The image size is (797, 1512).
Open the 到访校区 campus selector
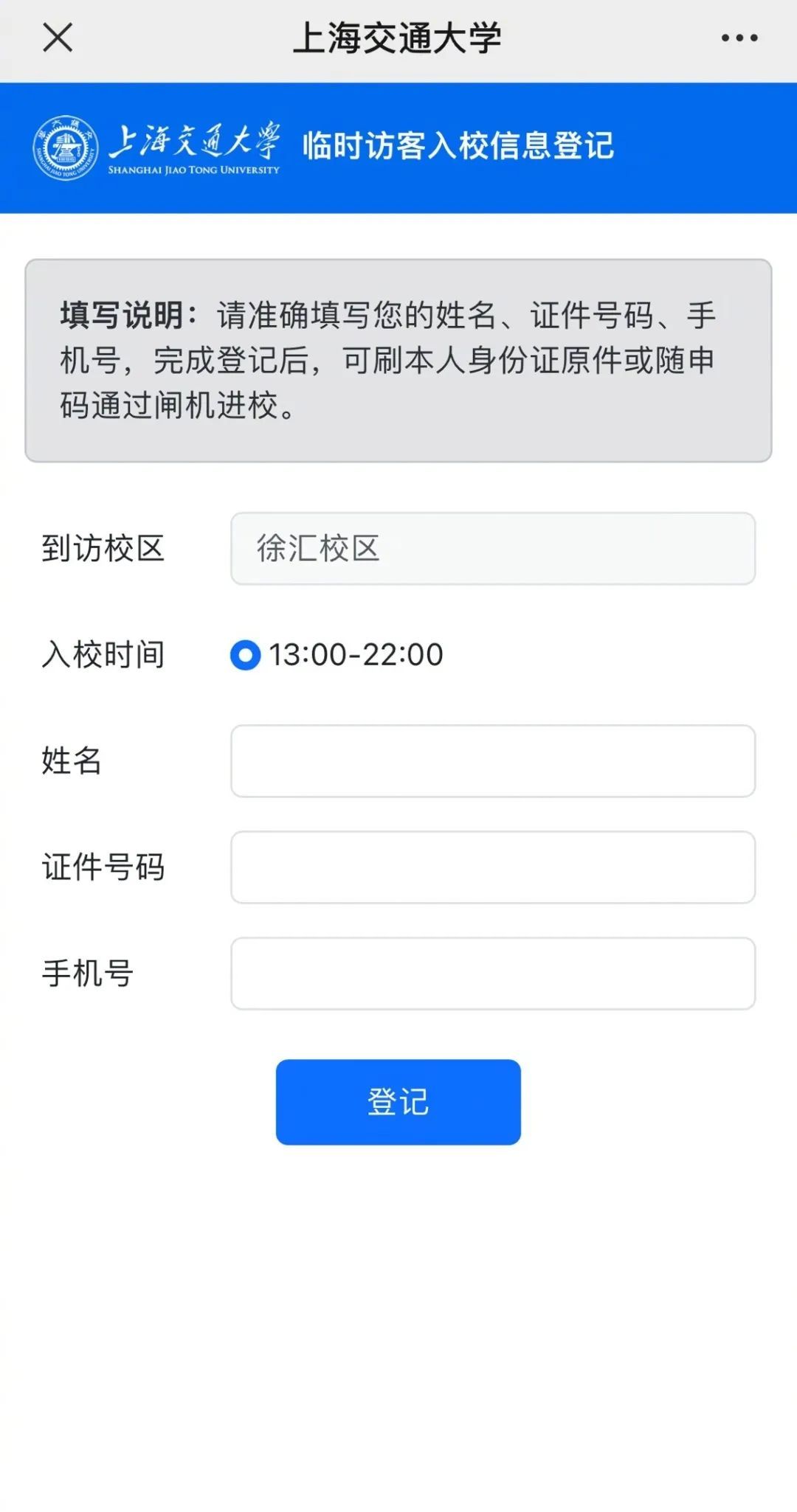492,549
